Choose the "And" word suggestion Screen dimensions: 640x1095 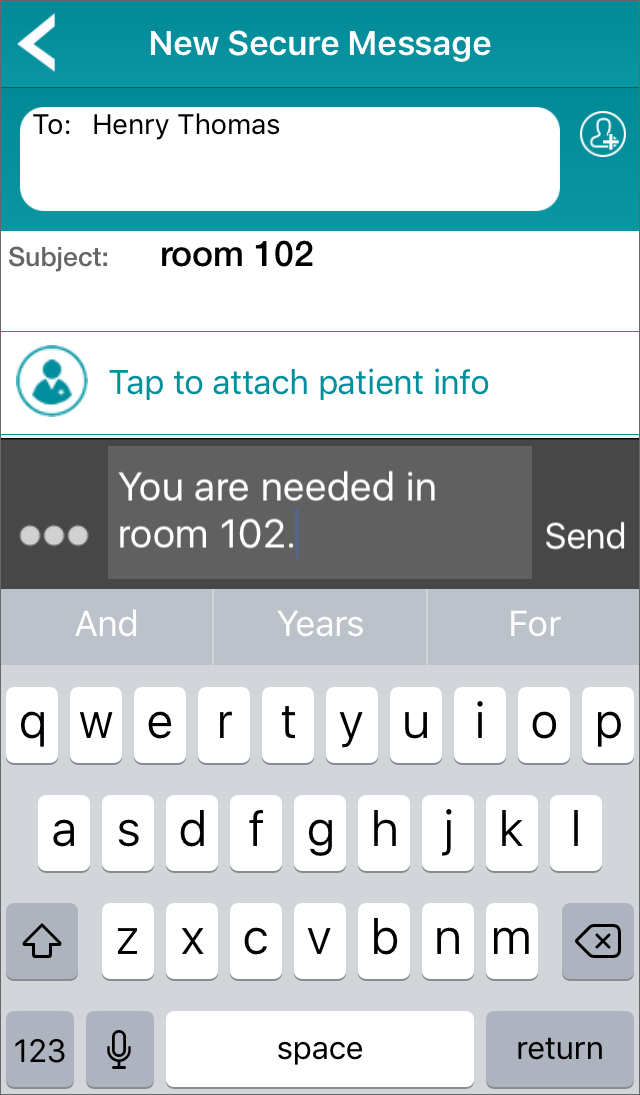pos(106,624)
